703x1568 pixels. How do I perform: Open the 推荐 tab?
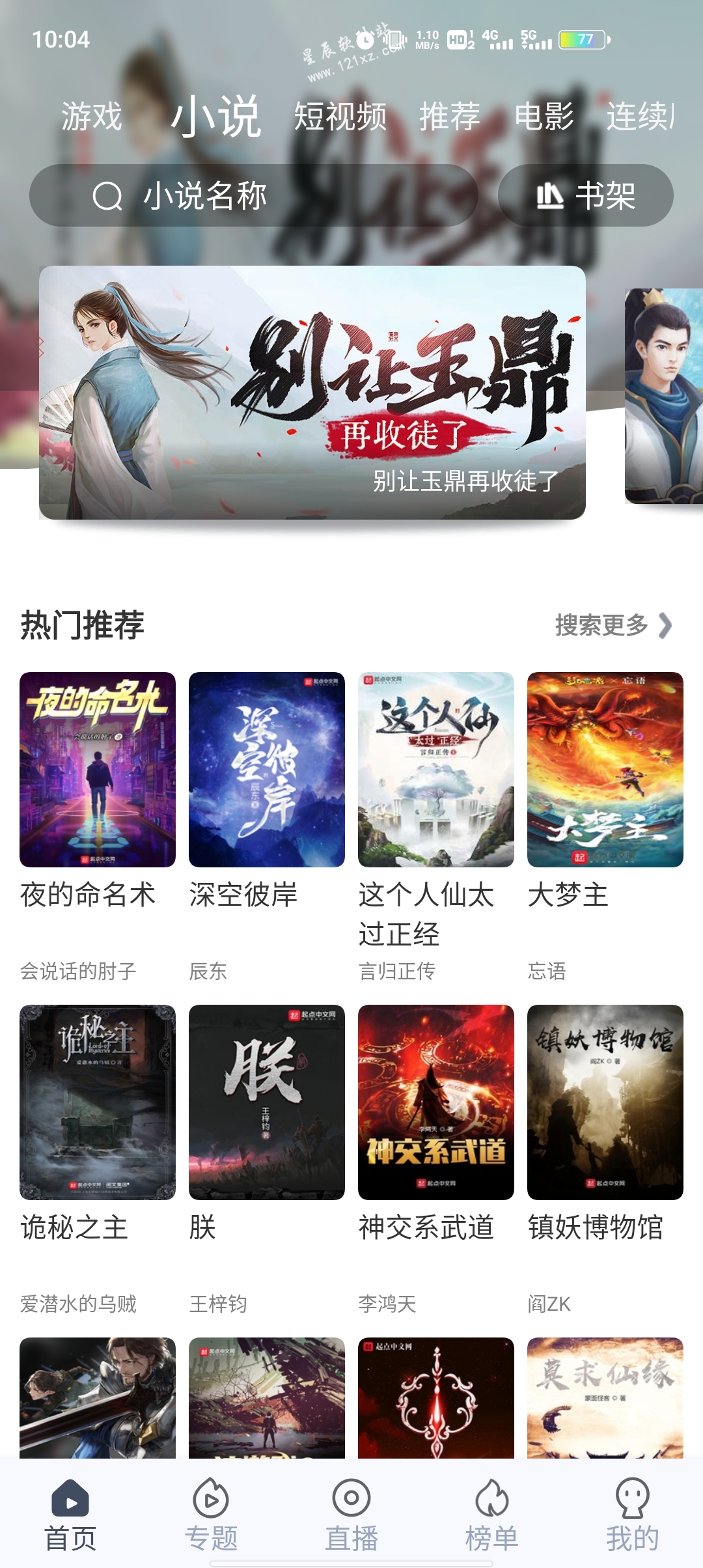click(x=449, y=117)
